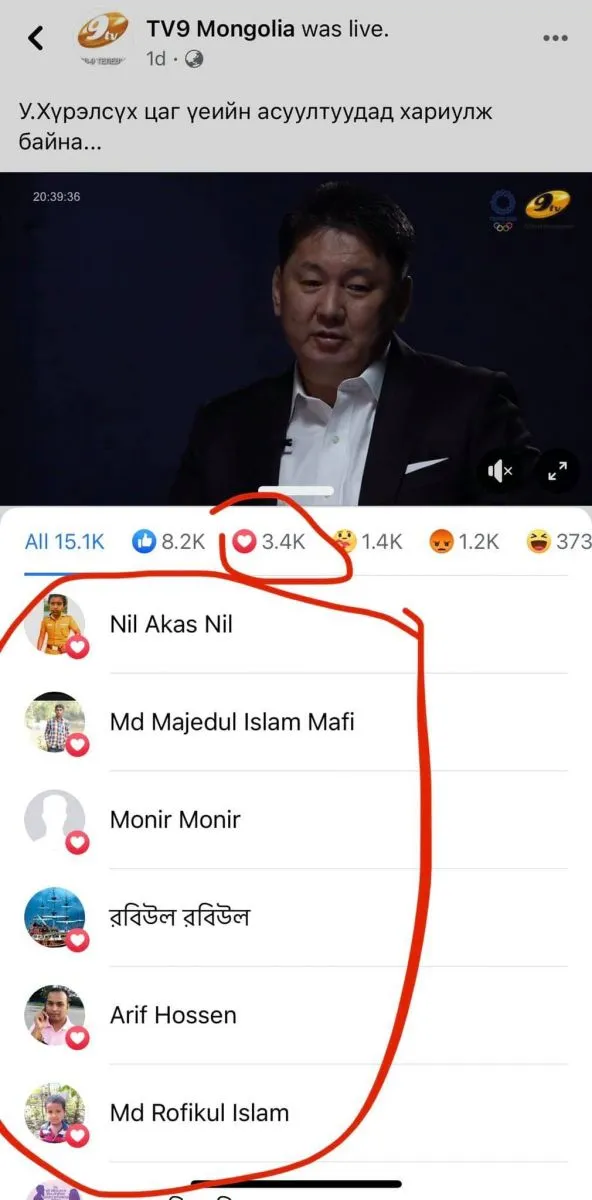The image size is (592, 1200).
Task: Open the post's three-dot overflow menu
Action: pos(555,38)
